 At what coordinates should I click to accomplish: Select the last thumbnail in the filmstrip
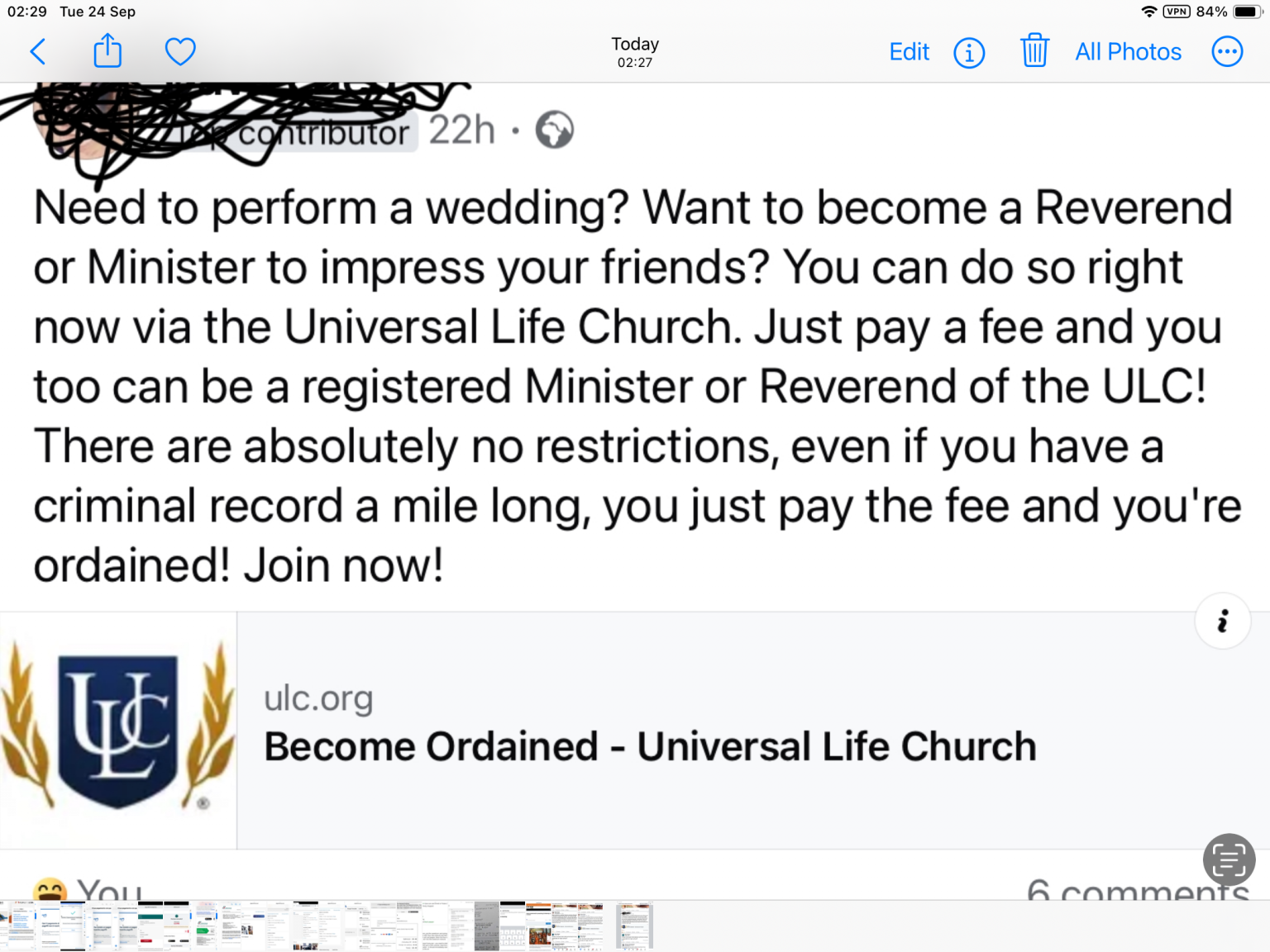click(634, 926)
